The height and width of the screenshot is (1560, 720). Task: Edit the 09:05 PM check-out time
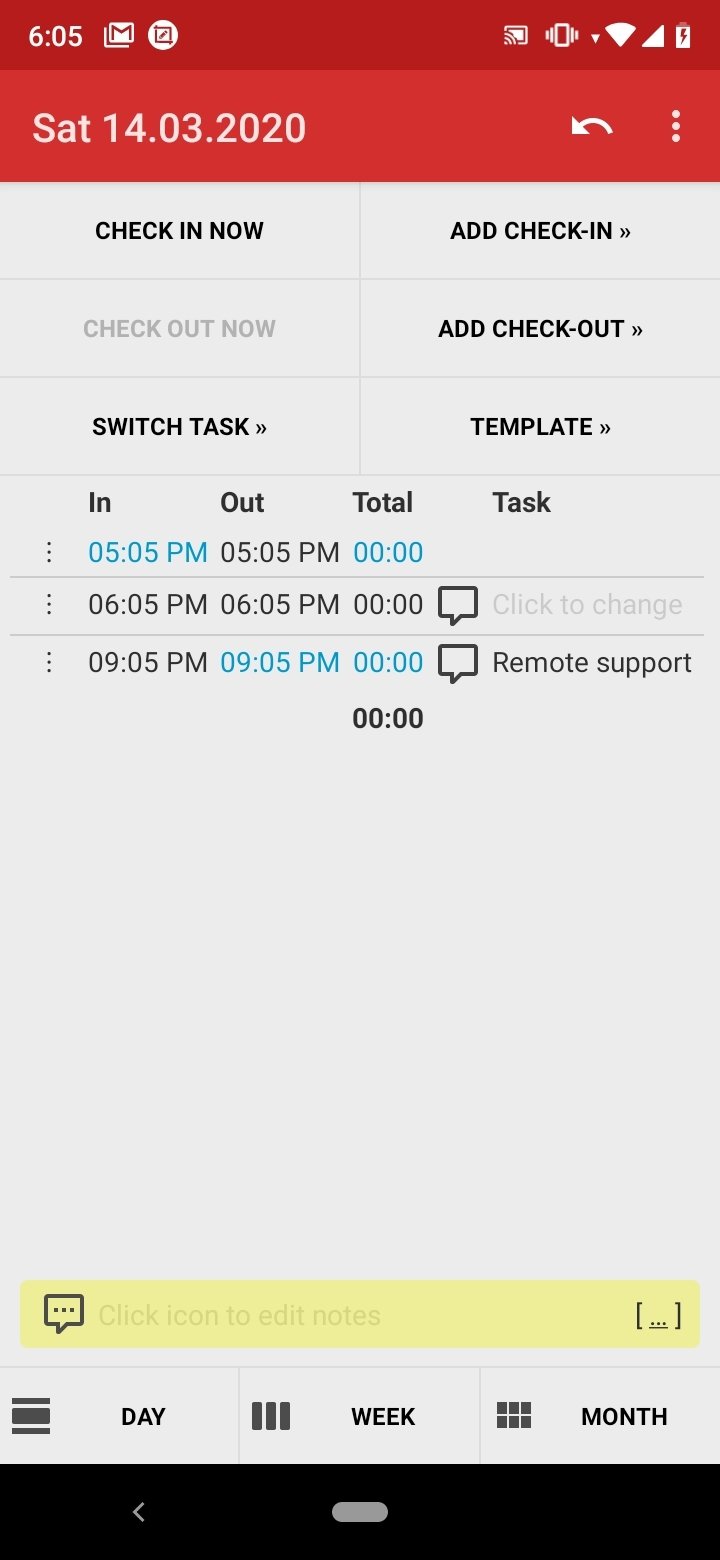pyautogui.click(x=280, y=662)
